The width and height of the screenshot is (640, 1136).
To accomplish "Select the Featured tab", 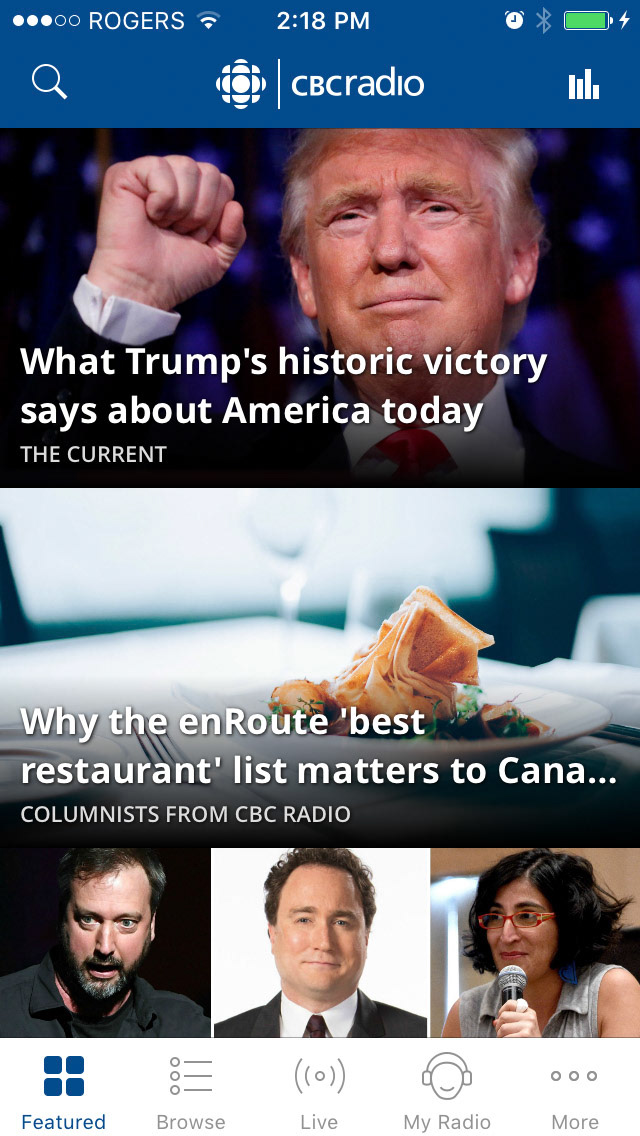I will [x=64, y=1092].
